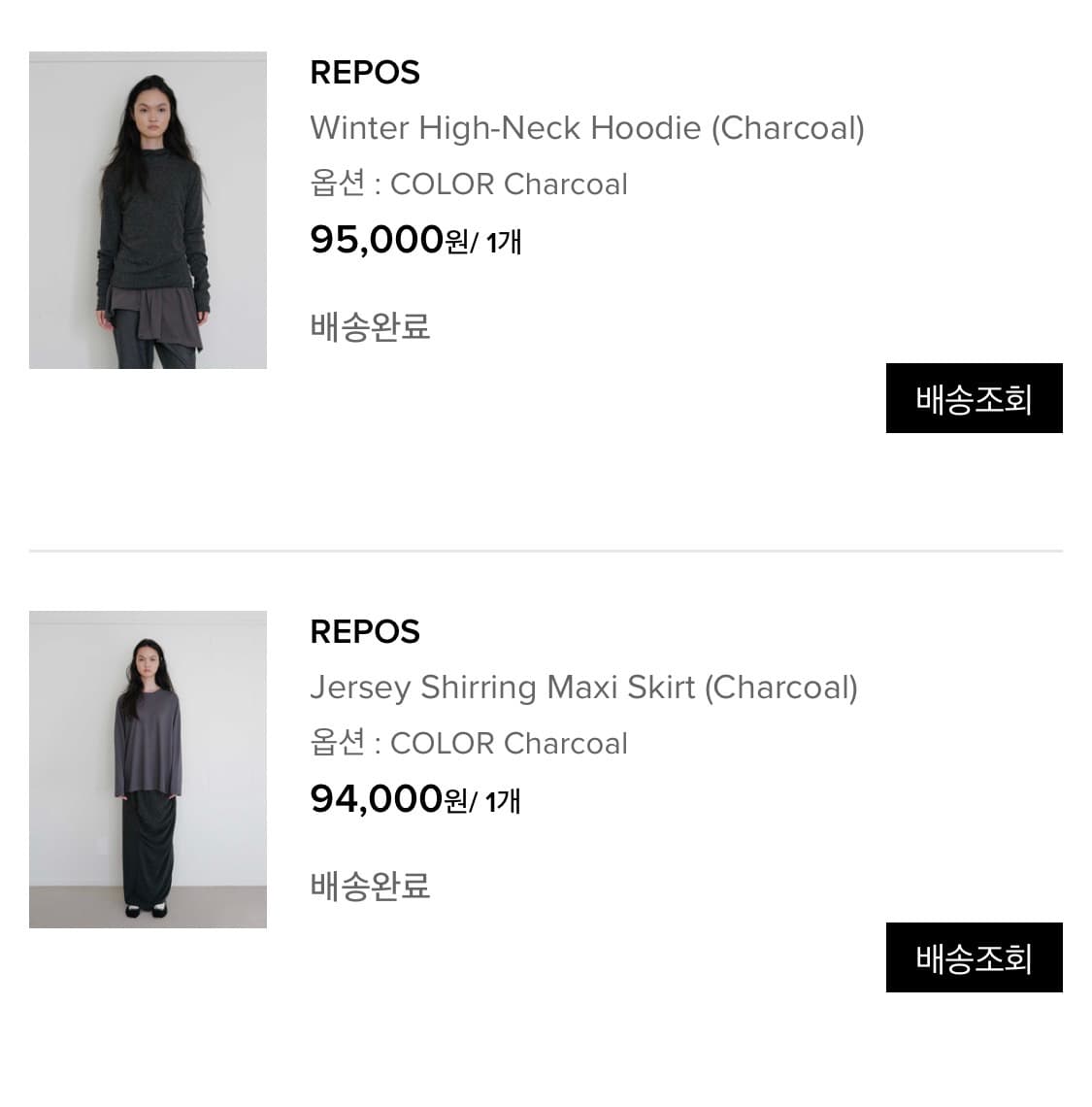Click the divider line between the two orders
This screenshot has width=1092, height=1107.
point(546,552)
